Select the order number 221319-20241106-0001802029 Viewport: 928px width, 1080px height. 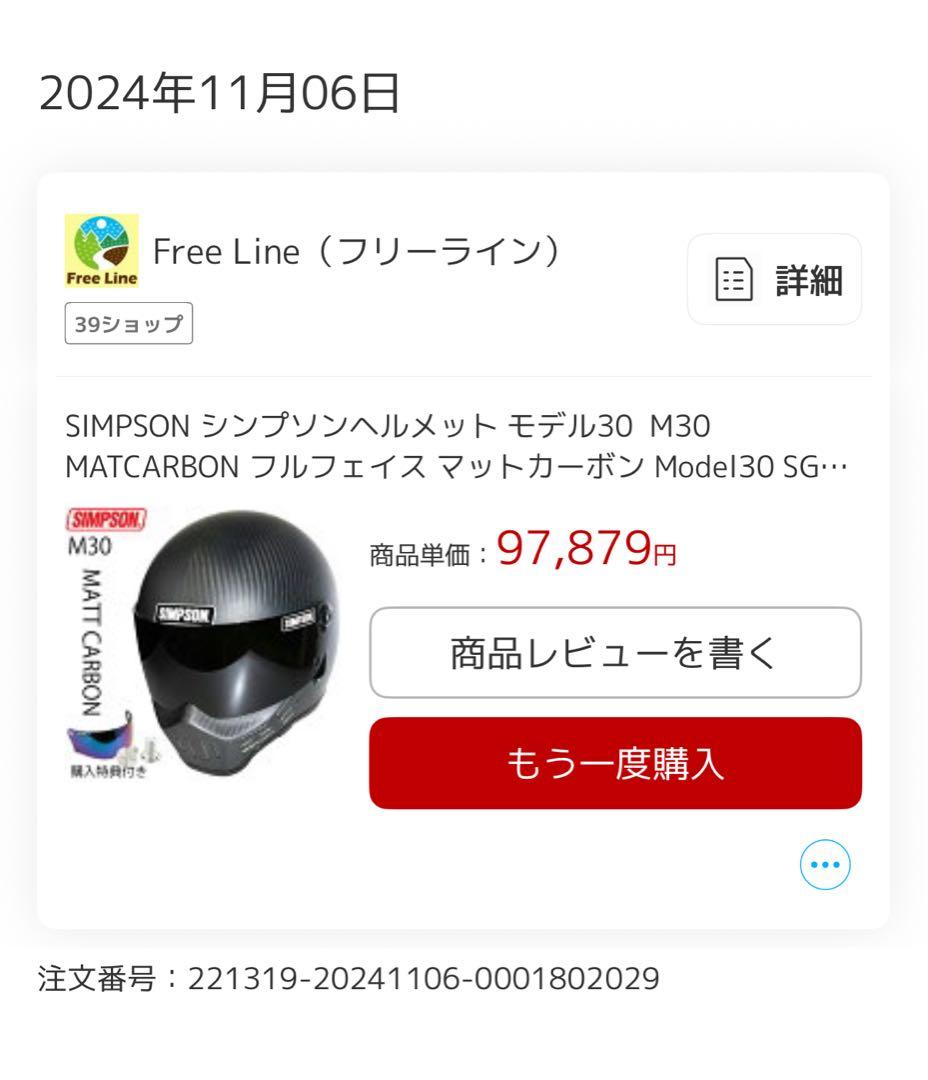click(345, 978)
